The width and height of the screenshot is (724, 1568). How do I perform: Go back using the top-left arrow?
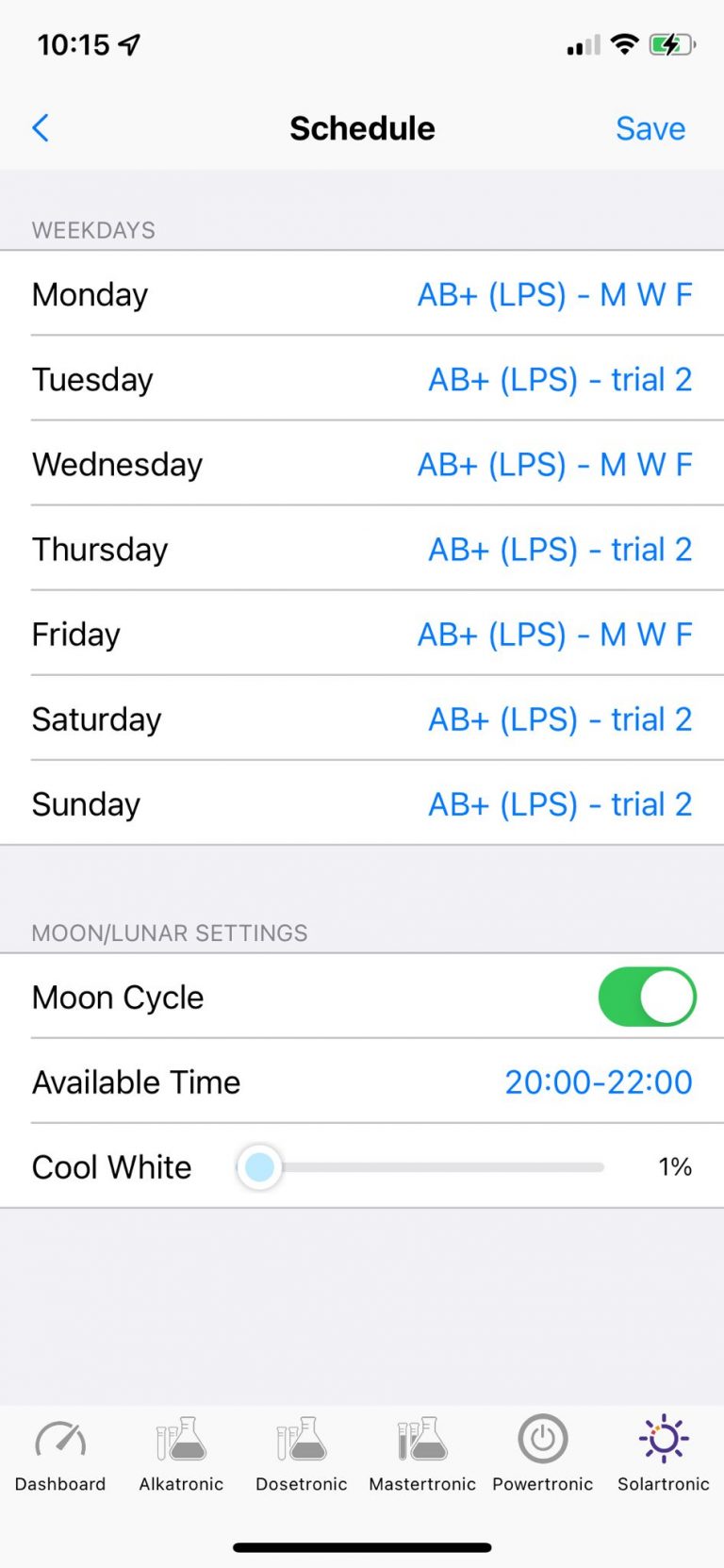click(x=41, y=128)
